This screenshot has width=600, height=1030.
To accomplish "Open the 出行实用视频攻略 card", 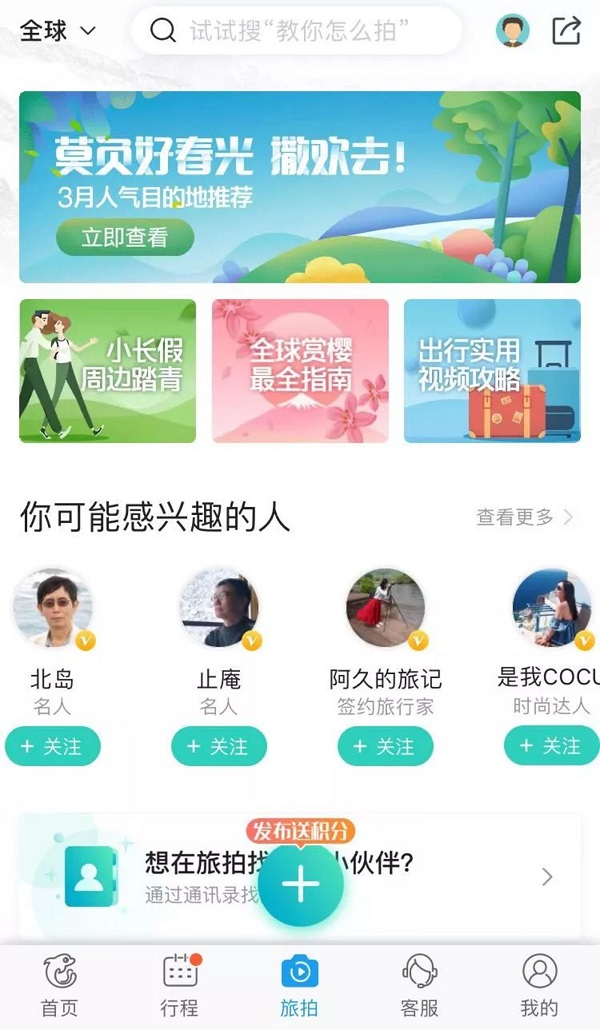I will tap(492, 371).
